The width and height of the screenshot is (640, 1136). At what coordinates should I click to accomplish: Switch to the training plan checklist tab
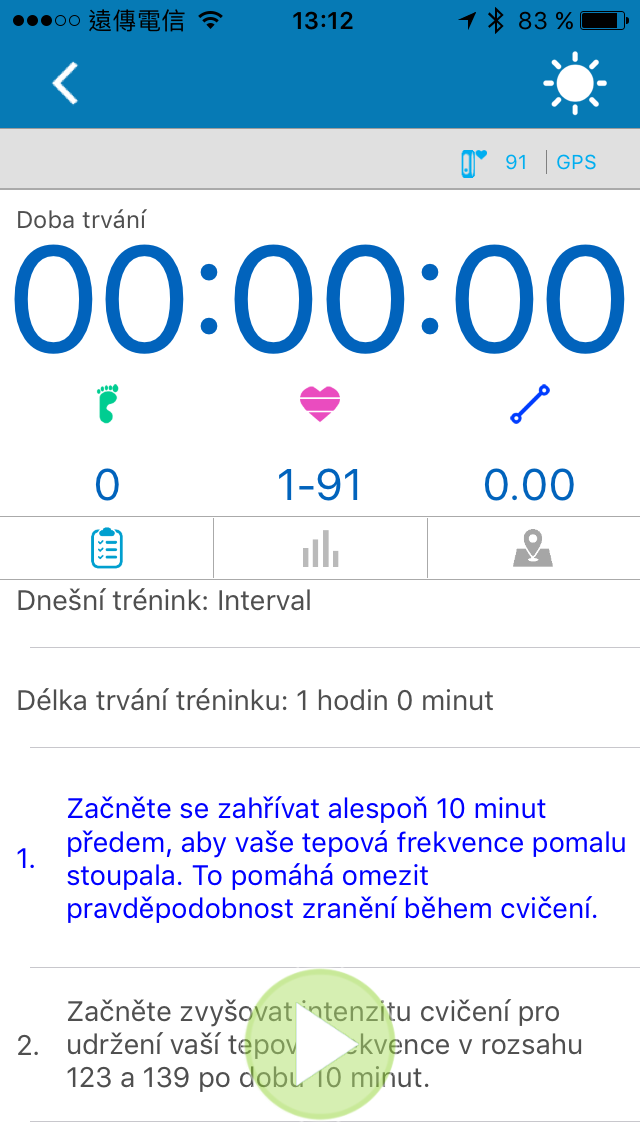[107, 548]
